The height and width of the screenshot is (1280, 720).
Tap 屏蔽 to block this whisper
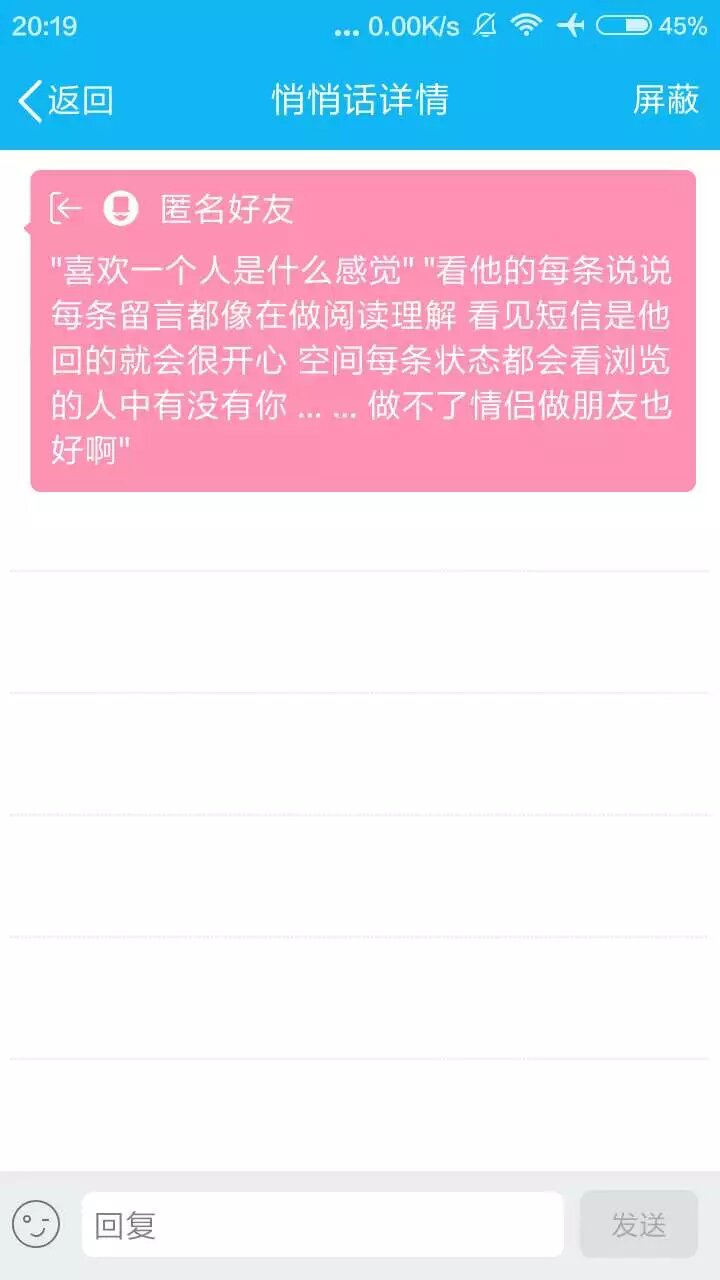click(x=665, y=100)
